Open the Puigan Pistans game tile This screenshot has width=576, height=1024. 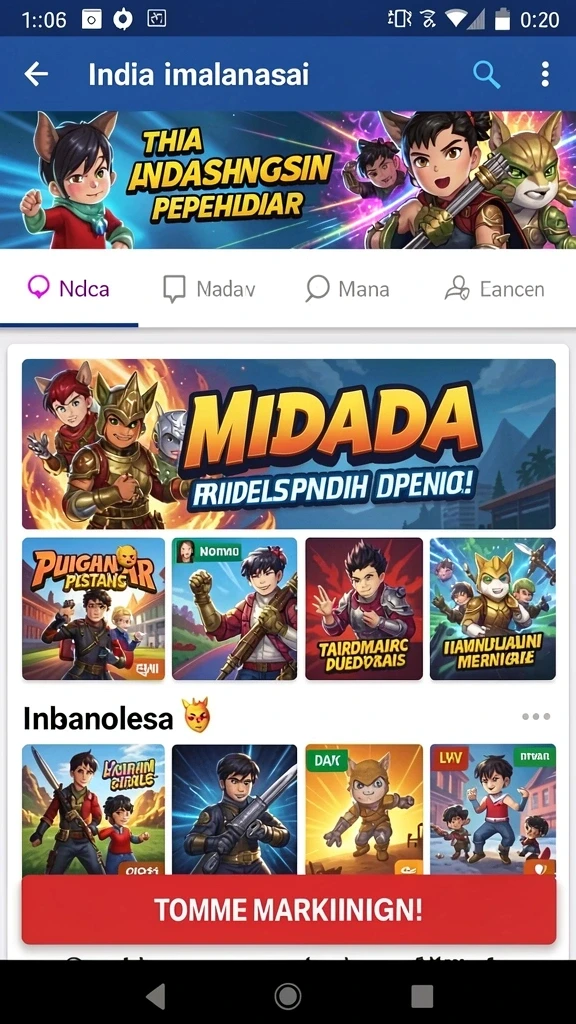[93, 609]
